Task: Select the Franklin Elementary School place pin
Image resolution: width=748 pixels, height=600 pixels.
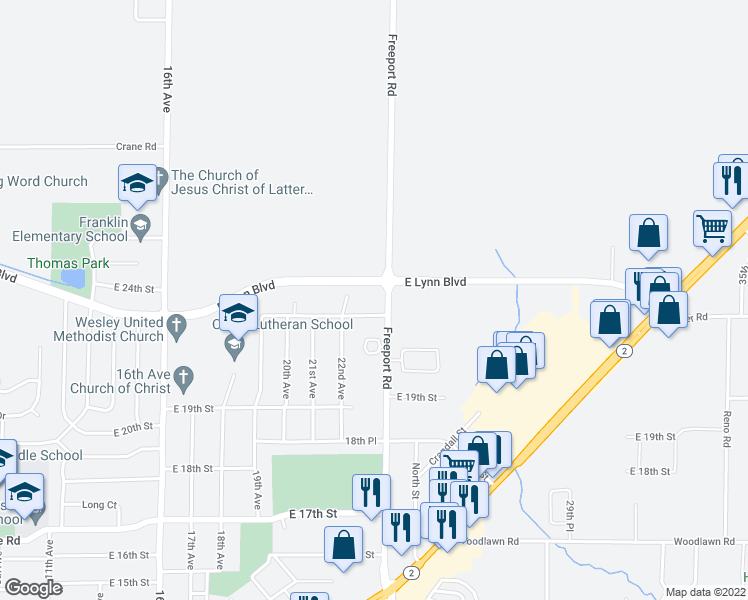Action: coord(141,228)
